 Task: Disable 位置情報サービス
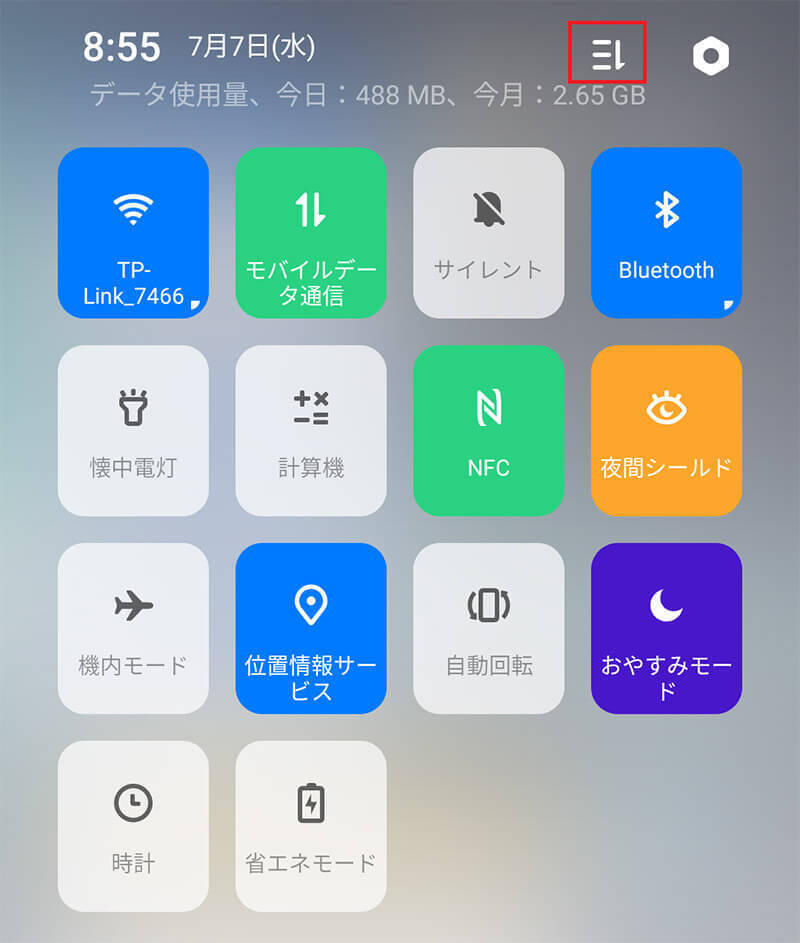311,628
